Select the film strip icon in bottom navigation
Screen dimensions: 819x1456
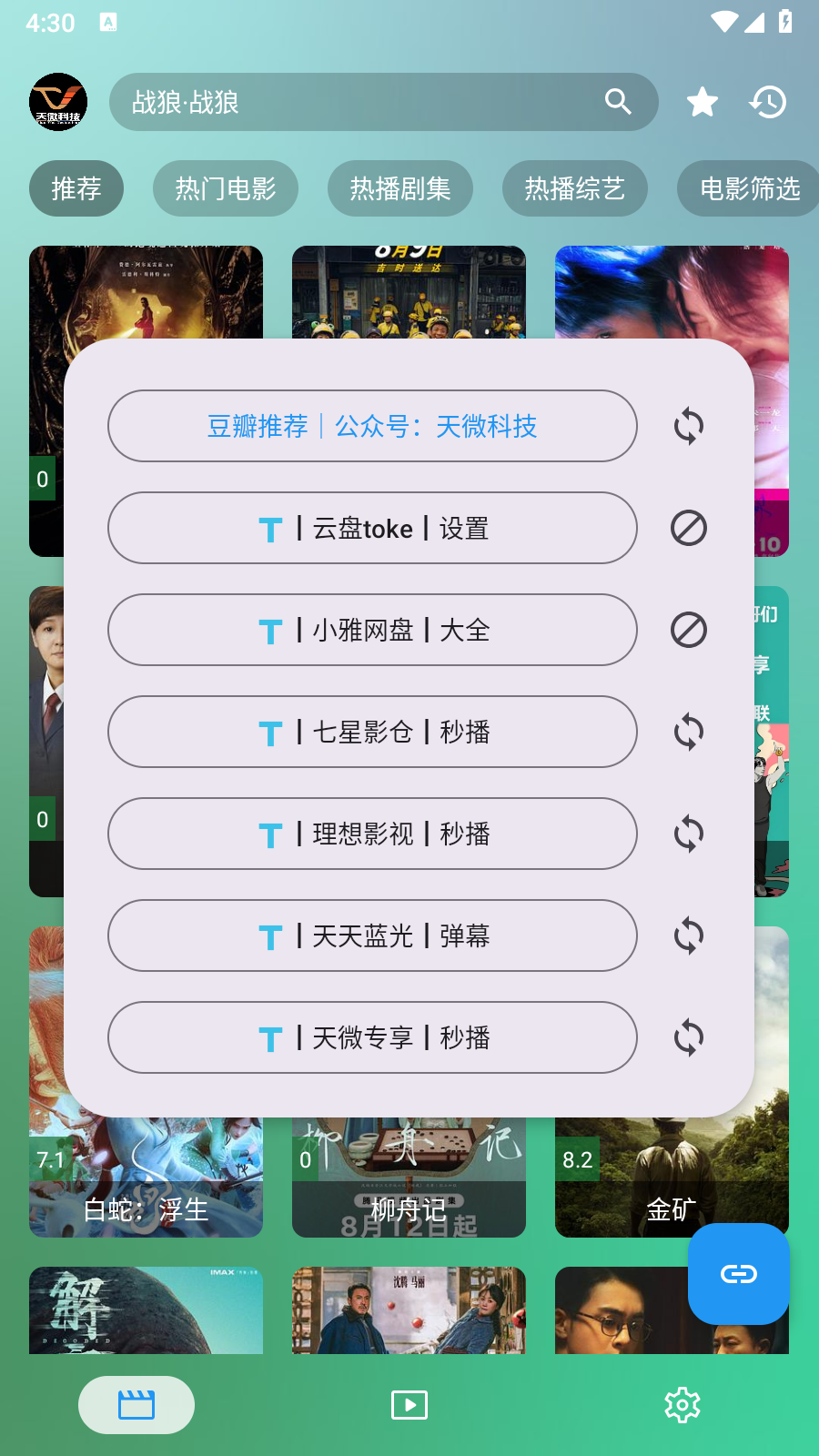coord(136,1404)
